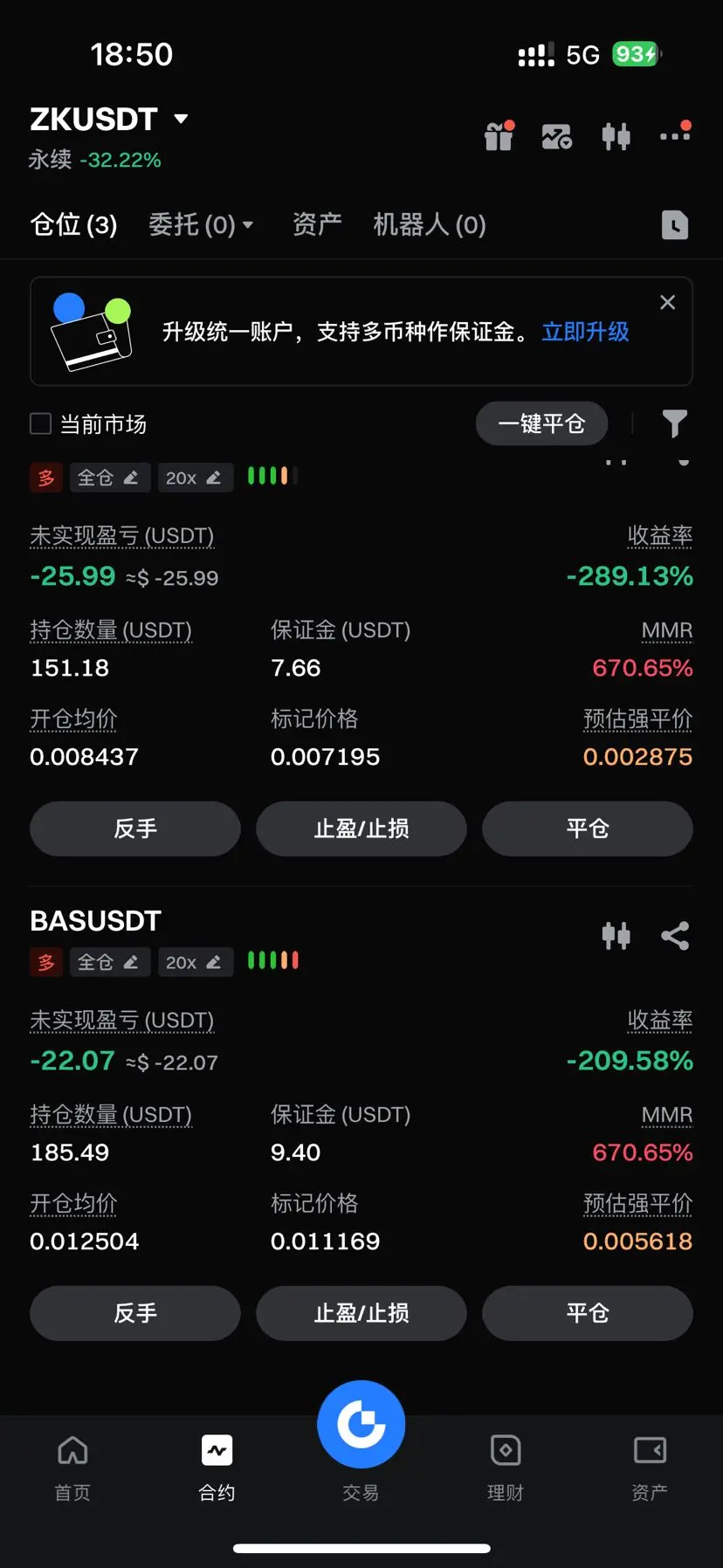Switch to the 机器人 (0) tab
This screenshot has width=723, height=1568.
tap(429, 224)
